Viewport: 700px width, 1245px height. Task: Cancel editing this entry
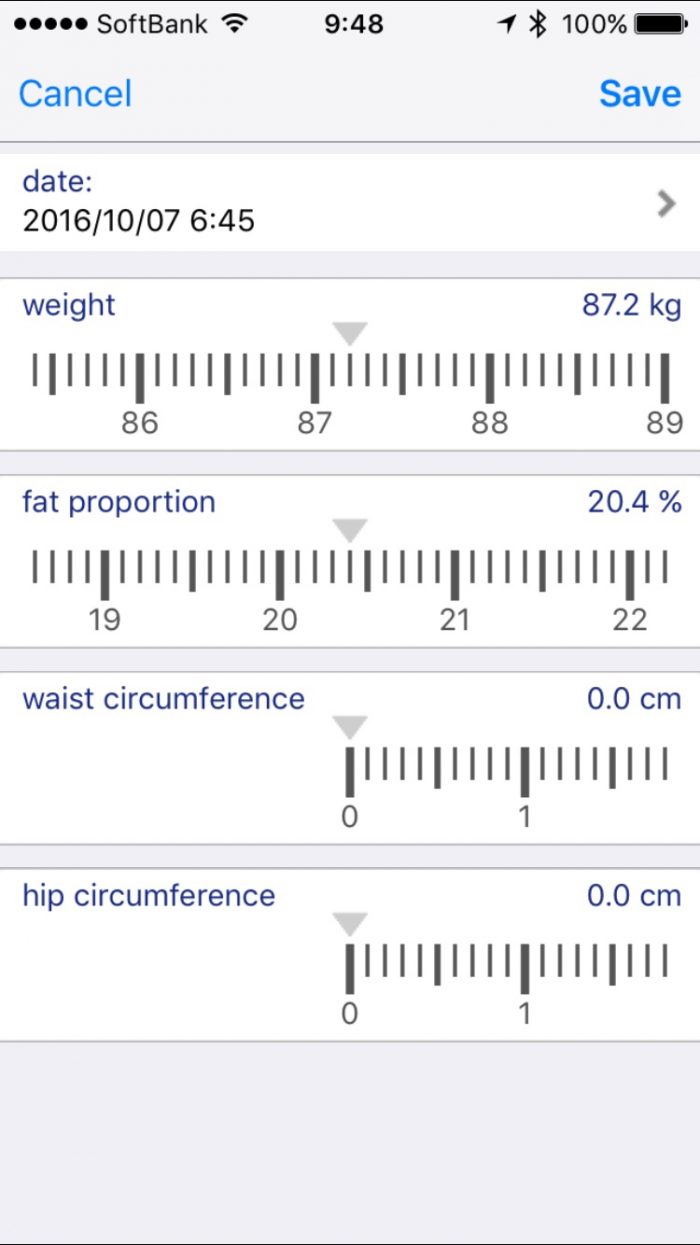point(75,93)
